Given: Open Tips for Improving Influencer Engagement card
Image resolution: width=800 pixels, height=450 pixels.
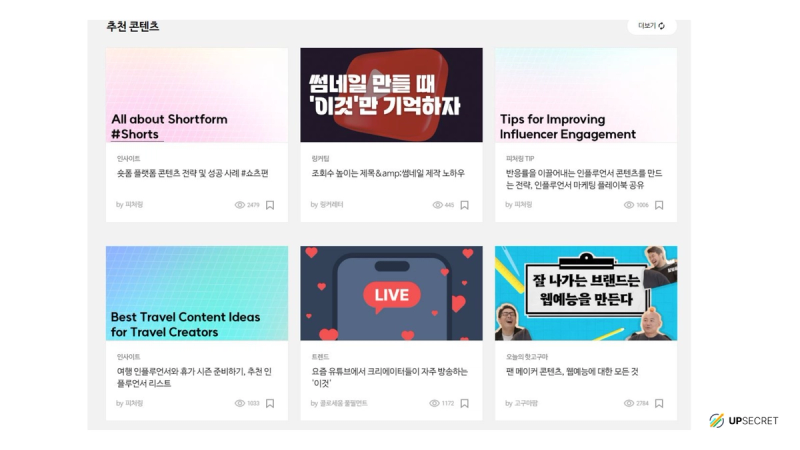Looking at the screenshot, I should click(x=586, y=96).
